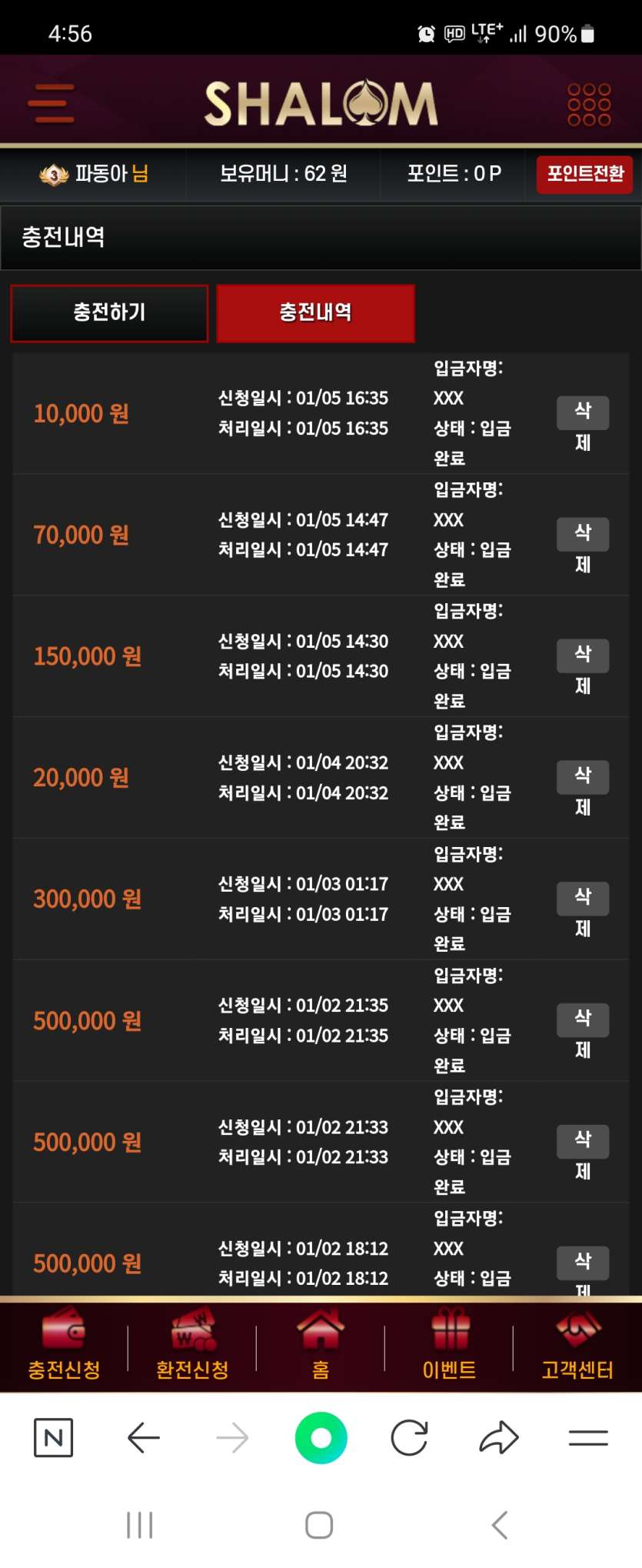The height and width of the screenshot is (1568, 642).
Task: Open 환전신청 in the bottom bar
Action: [x=192, y=1345]
